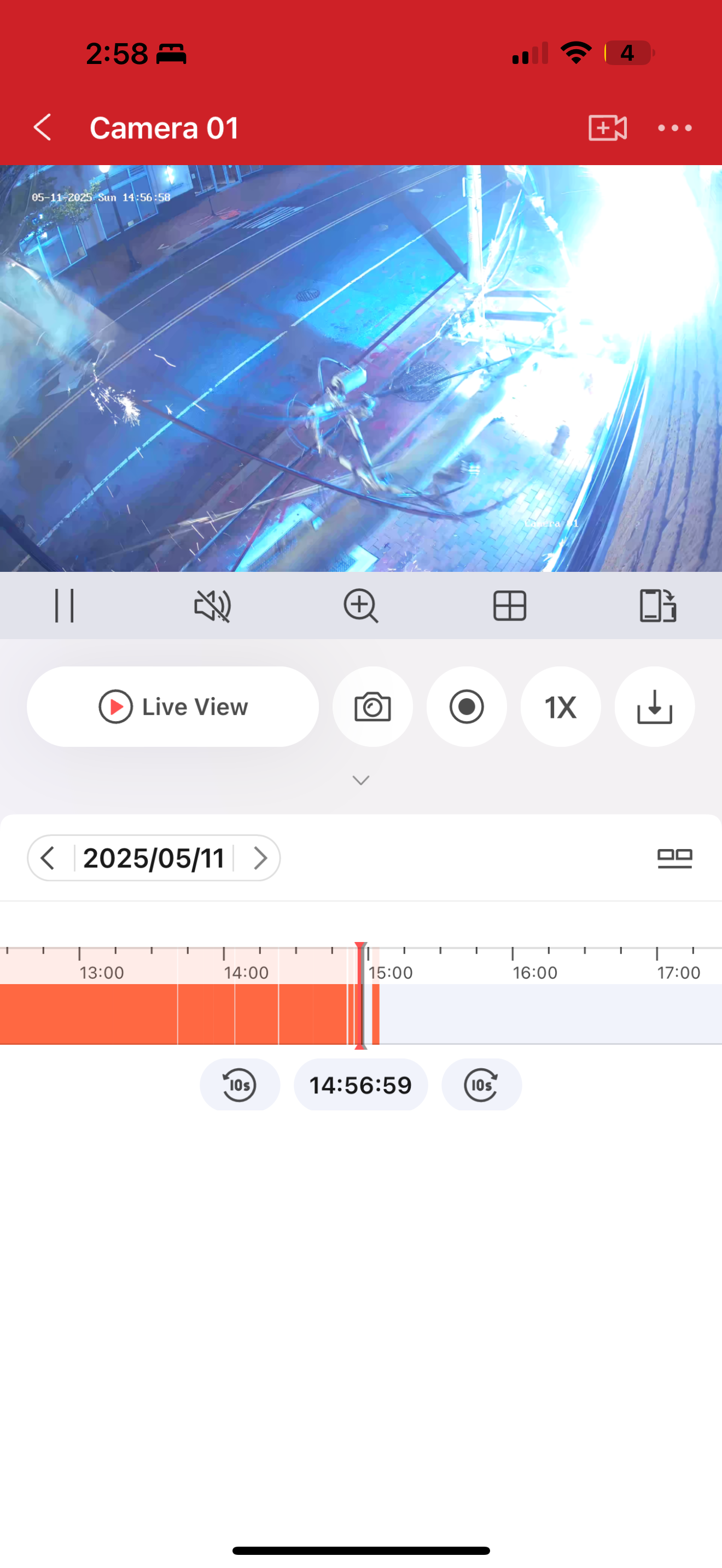Open date picker for 2025/05/11
This screenshot has width=722, height=1568.
pos(154,858)
